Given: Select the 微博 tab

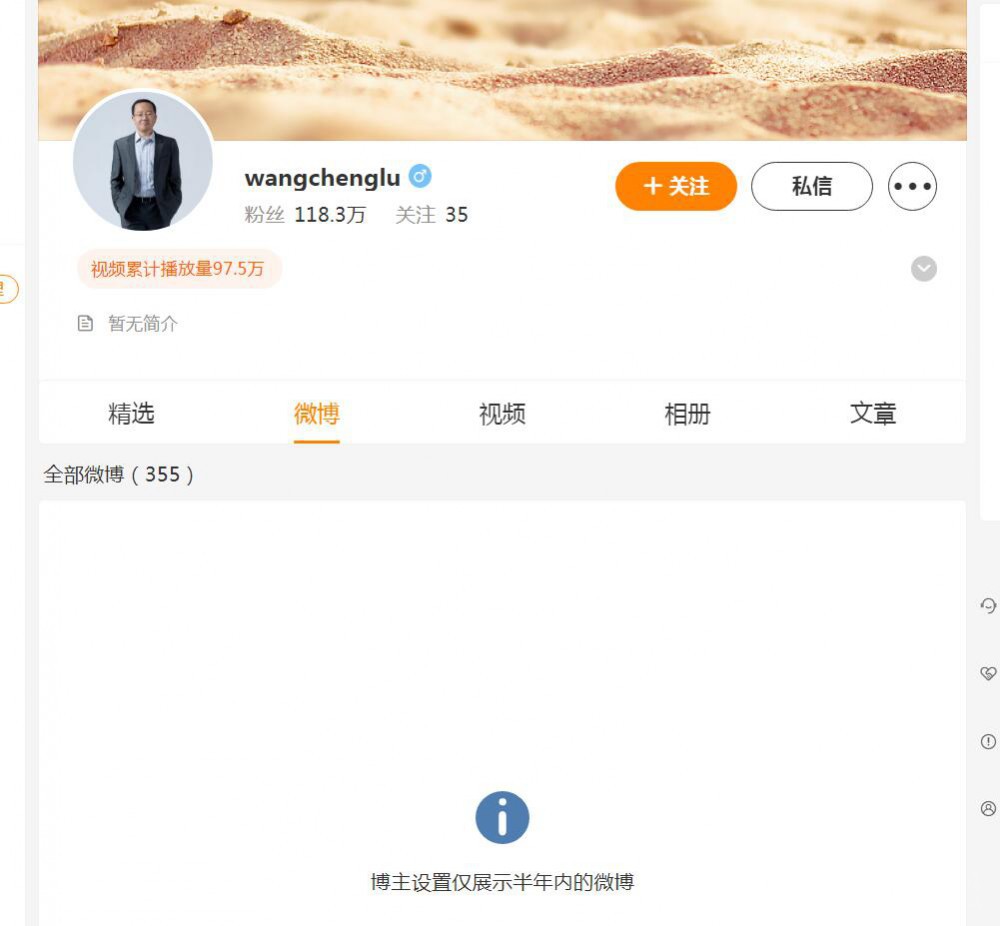Looking at the screenshot, I should point(316,414).
